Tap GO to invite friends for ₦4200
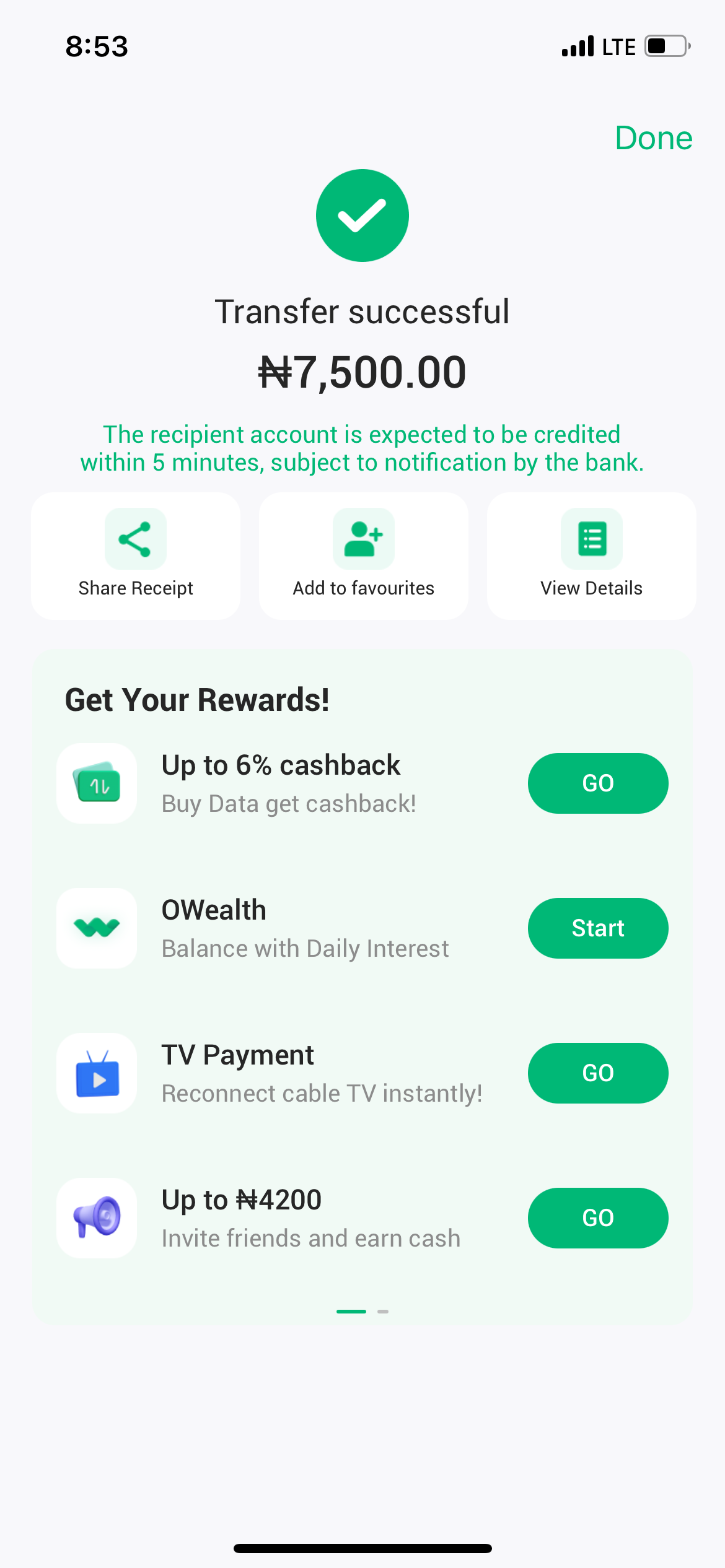The image size is (725, 1568). click(x=597, y=1218)
